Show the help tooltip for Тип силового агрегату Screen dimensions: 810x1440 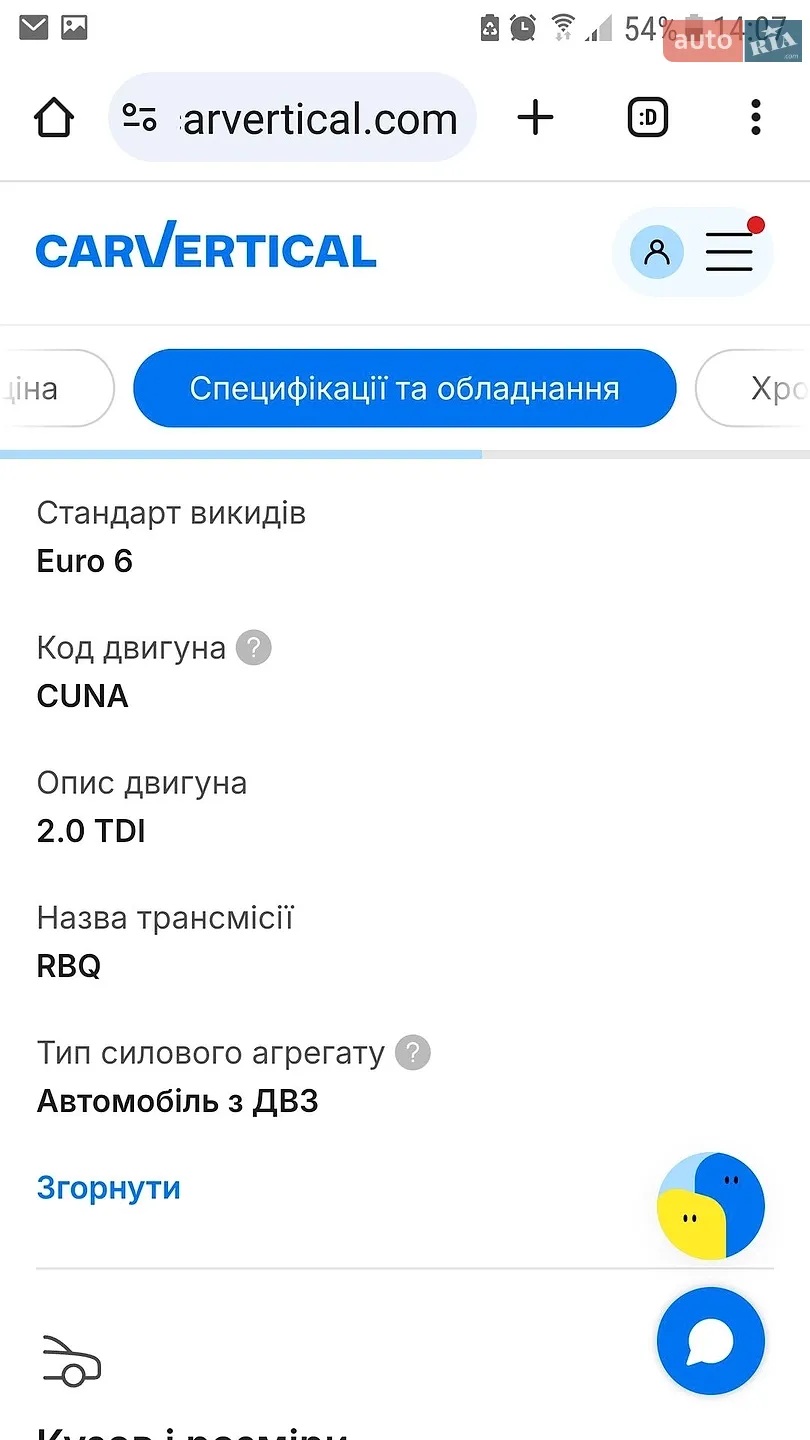pyautogui.click(x=413, y=1053)
